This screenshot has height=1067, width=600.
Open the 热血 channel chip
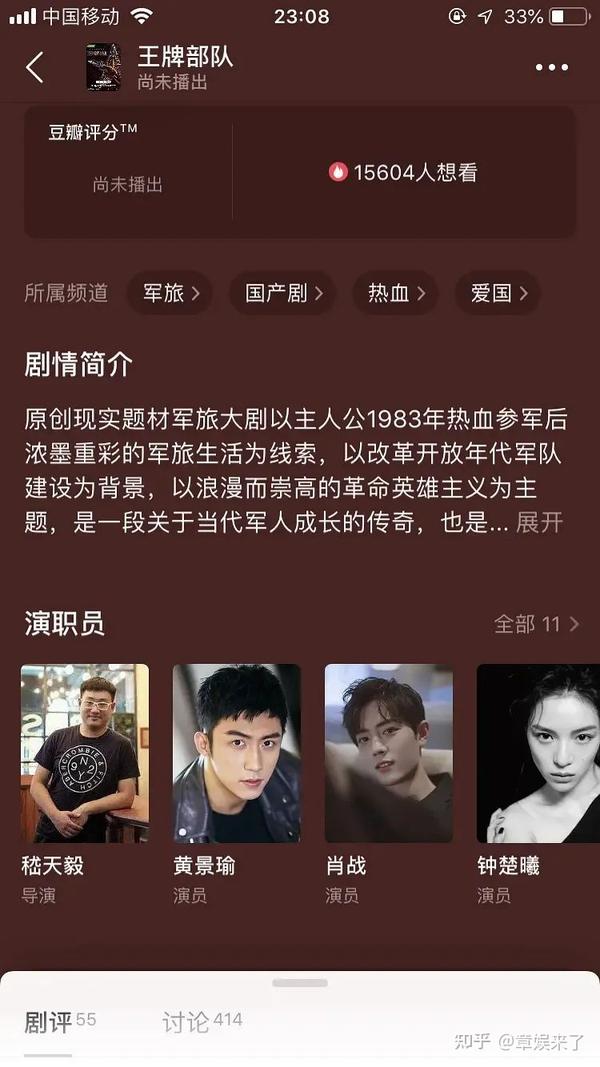point(395,293)
